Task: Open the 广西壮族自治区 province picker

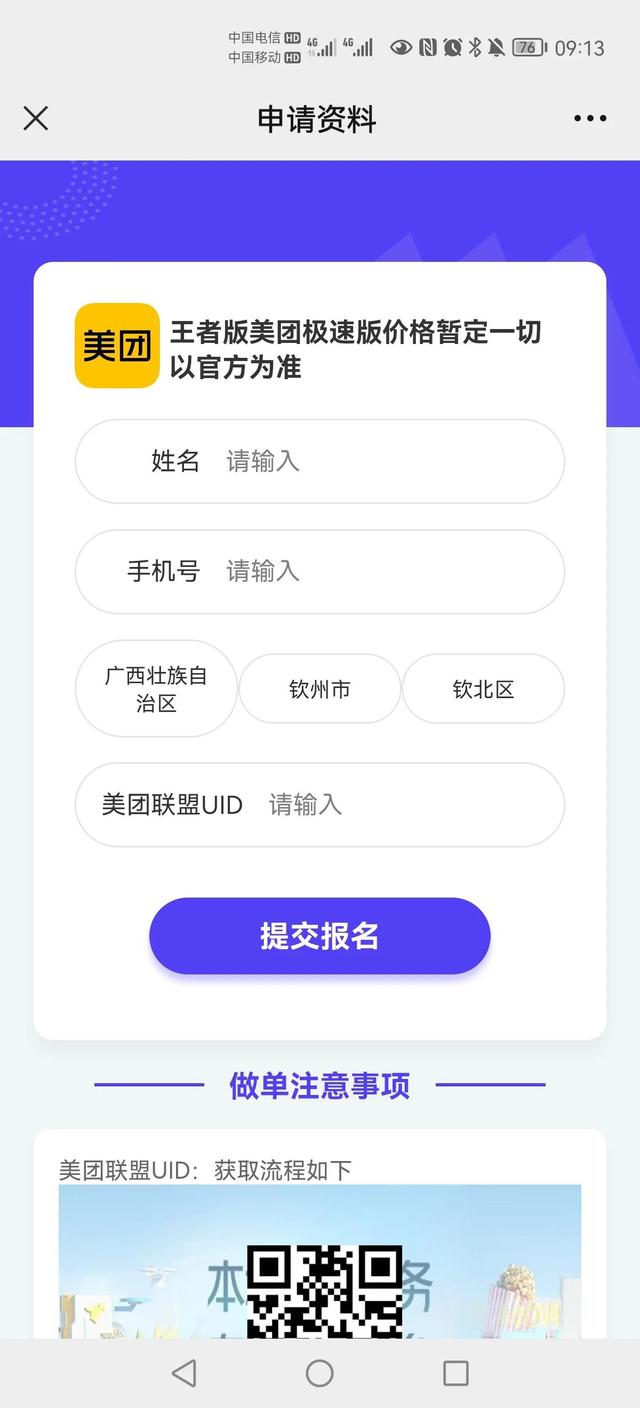Action: (x=156, y=689)
